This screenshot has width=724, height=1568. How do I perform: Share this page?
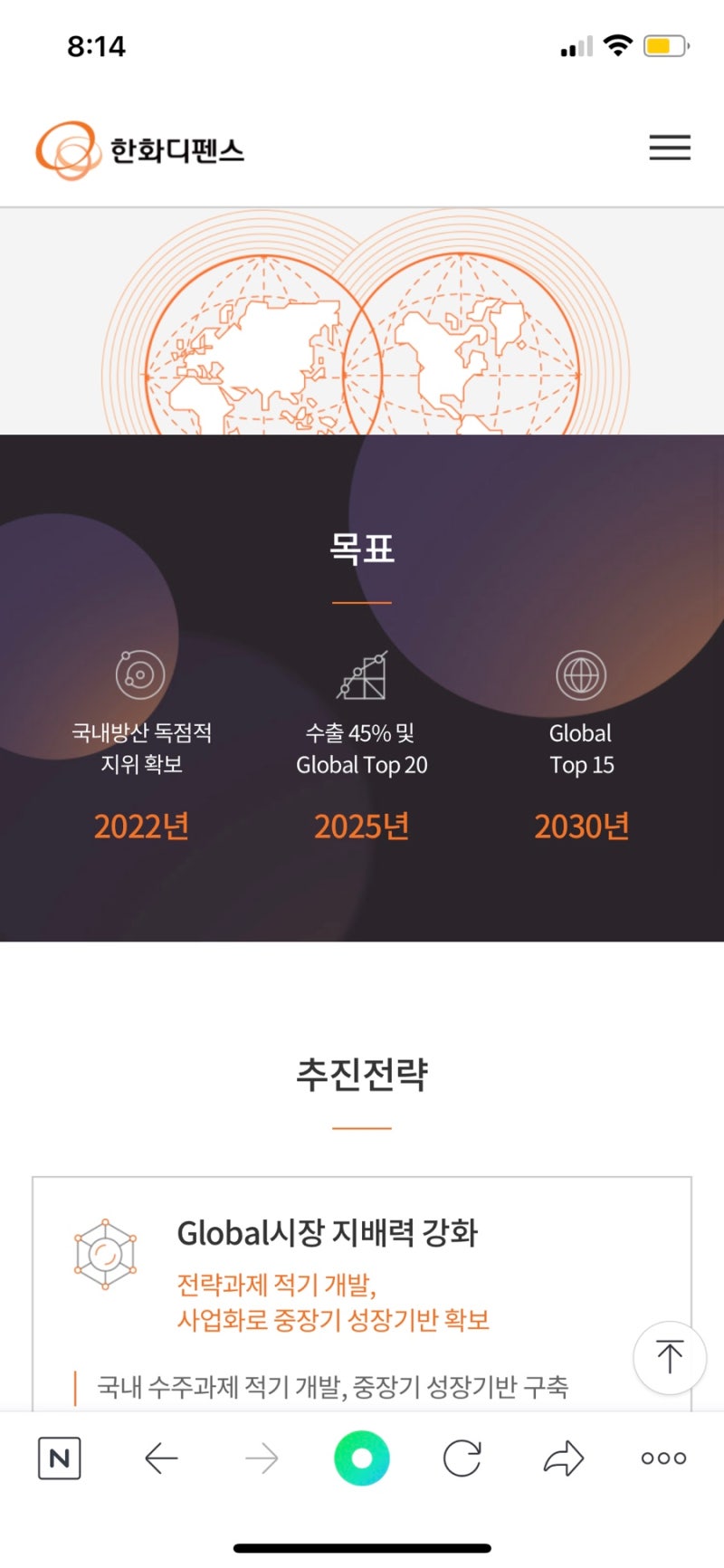click(564, 1458)
